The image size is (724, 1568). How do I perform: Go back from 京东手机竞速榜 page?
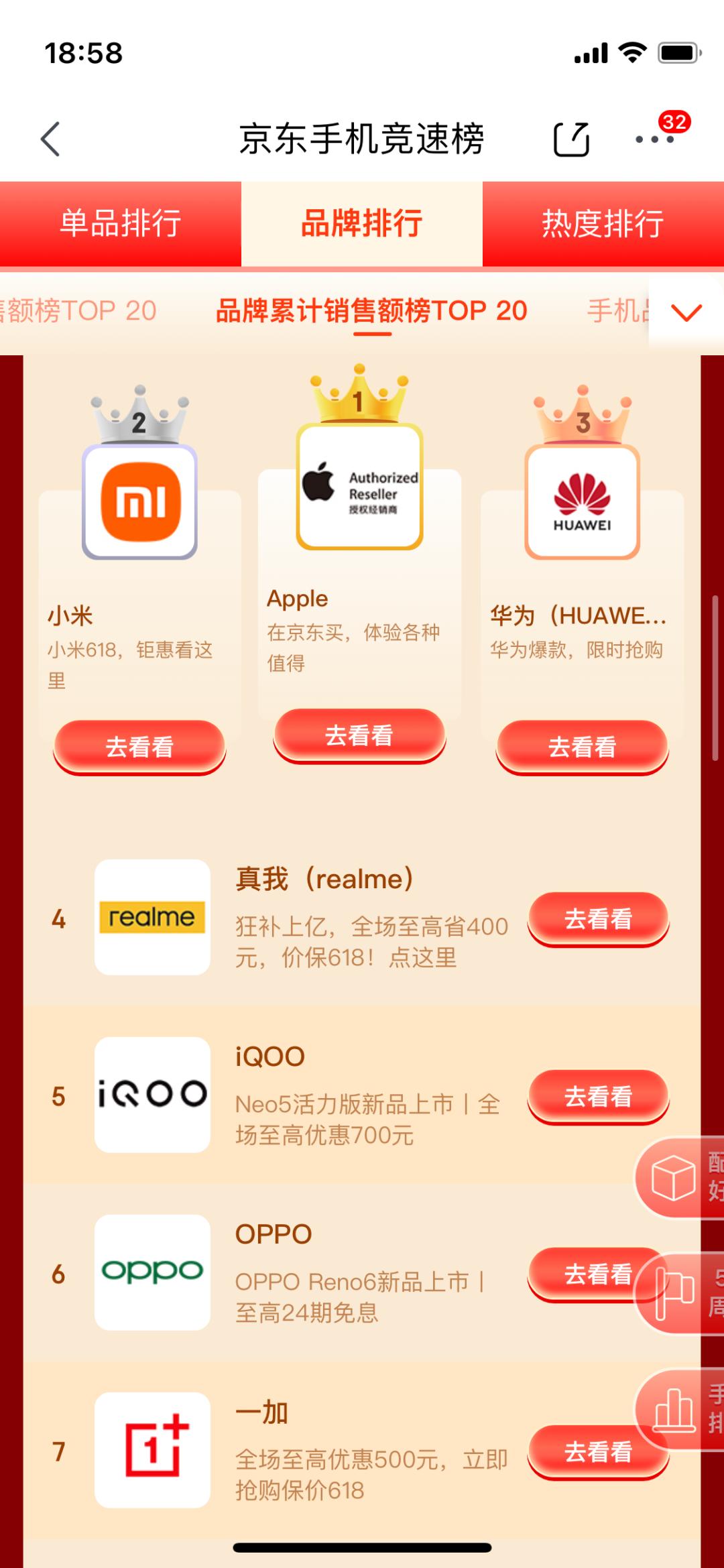point(51,139)
